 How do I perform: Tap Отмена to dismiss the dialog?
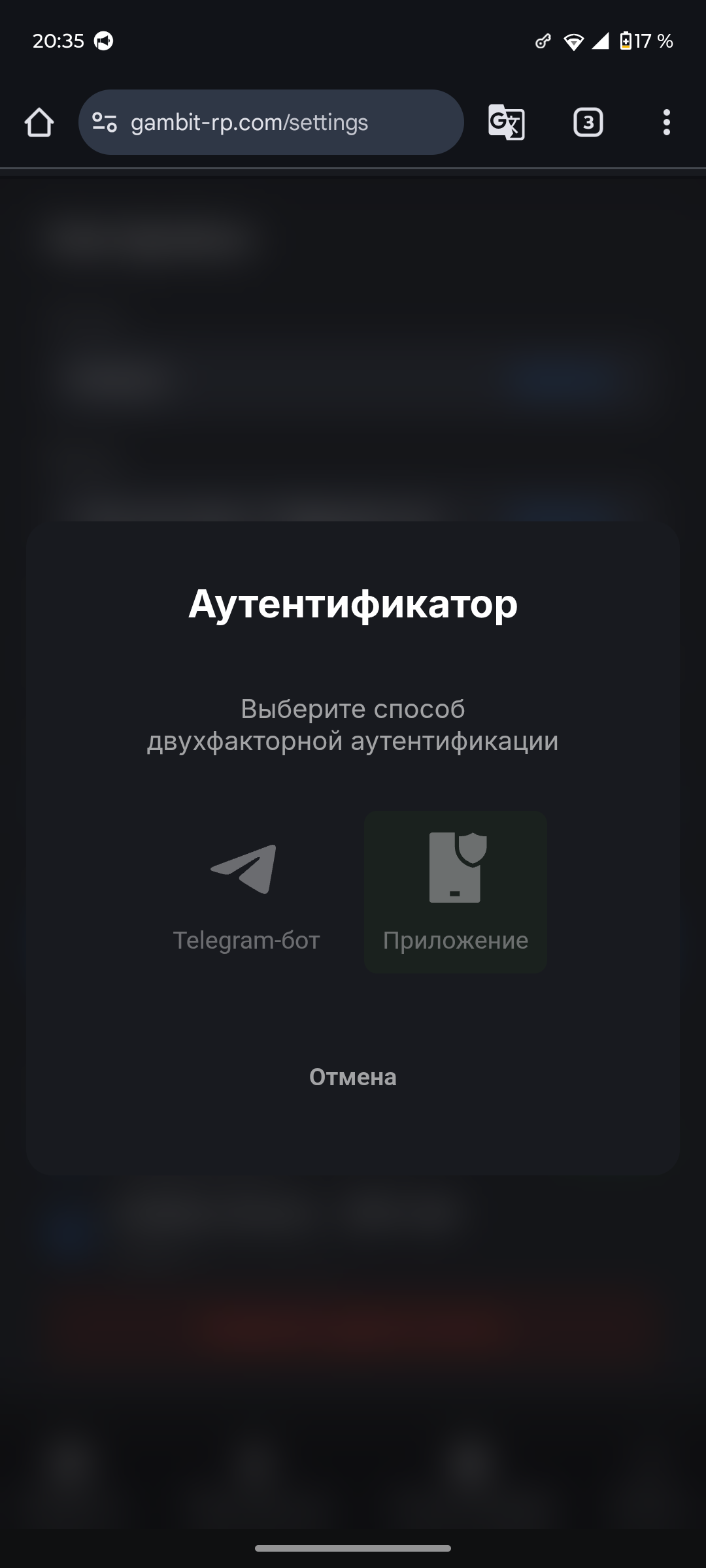[x=353, y=1077]
